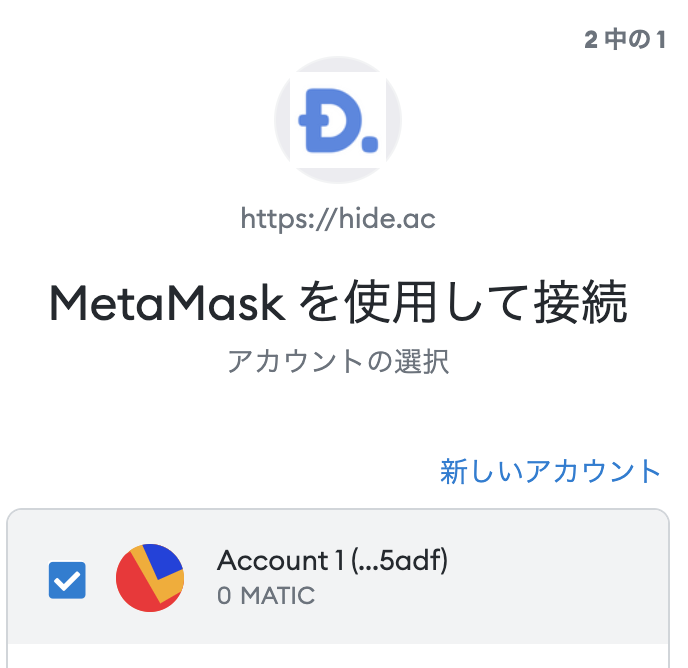Uncheck the Account 1 checkbox
Viewport: 688px width, 668px height.
(67, 580)
